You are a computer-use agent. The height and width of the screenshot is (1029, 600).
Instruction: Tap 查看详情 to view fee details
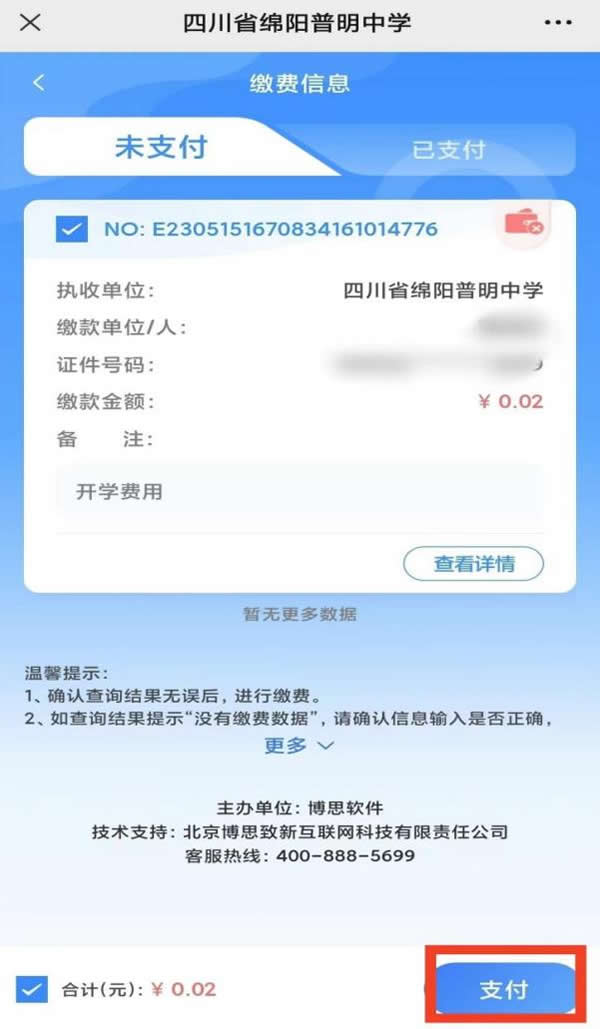point(473,564)
